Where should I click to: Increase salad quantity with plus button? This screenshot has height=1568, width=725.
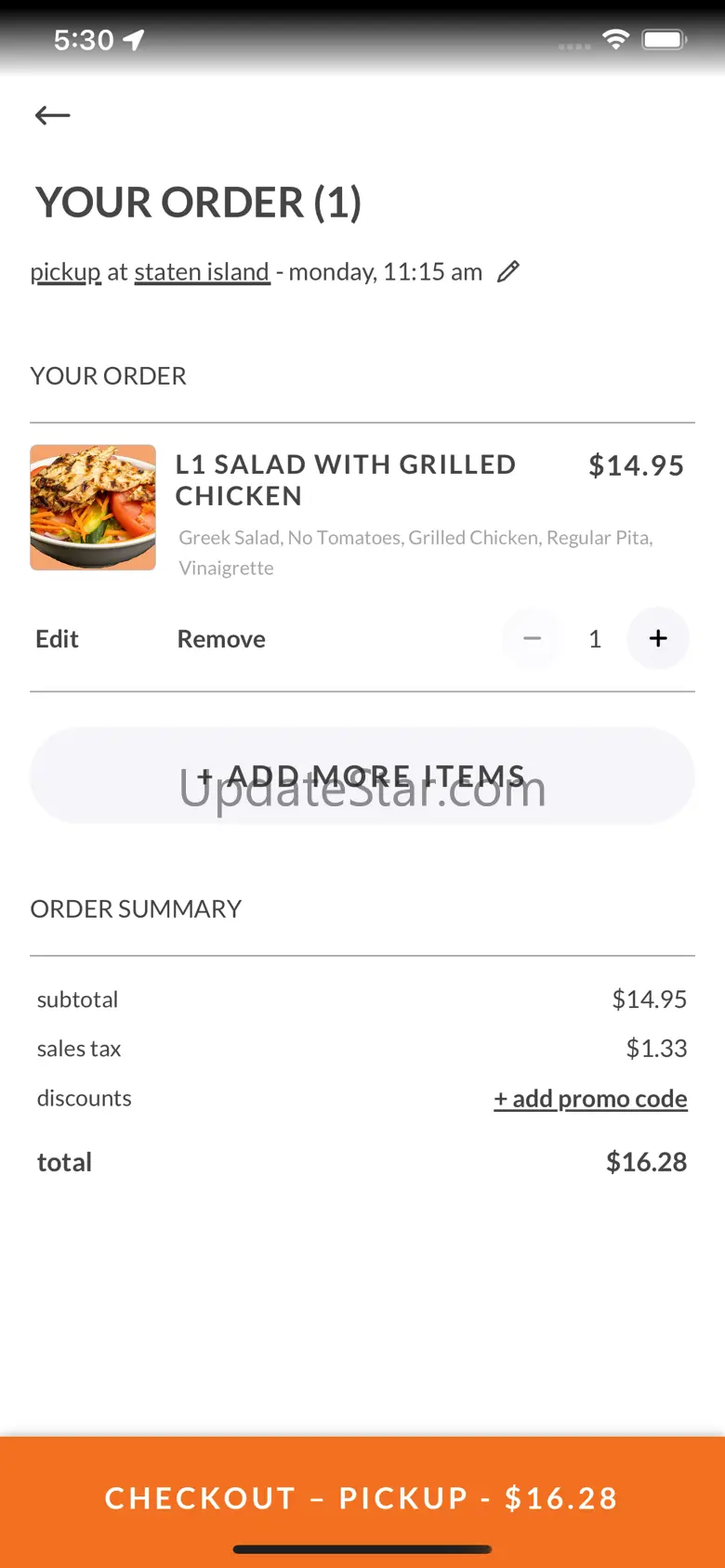pyautogui.click(x=658, y=639)
